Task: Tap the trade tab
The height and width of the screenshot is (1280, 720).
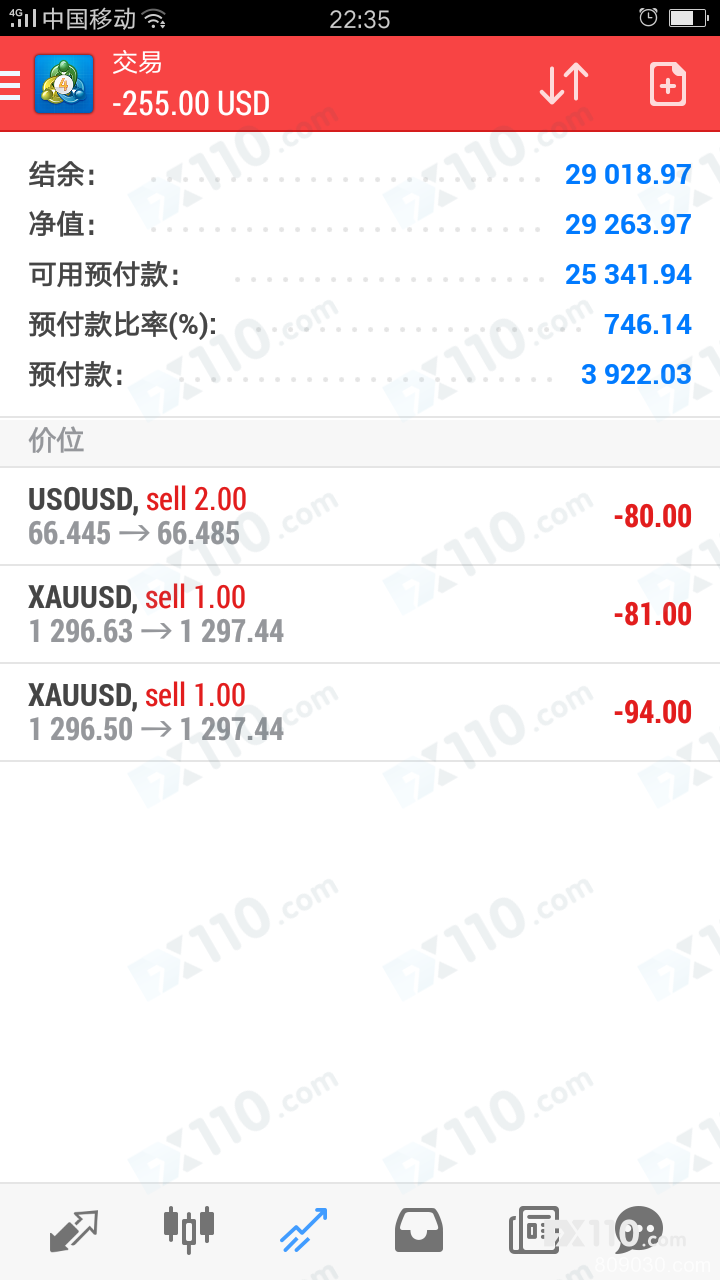Action: (304, 1230)
